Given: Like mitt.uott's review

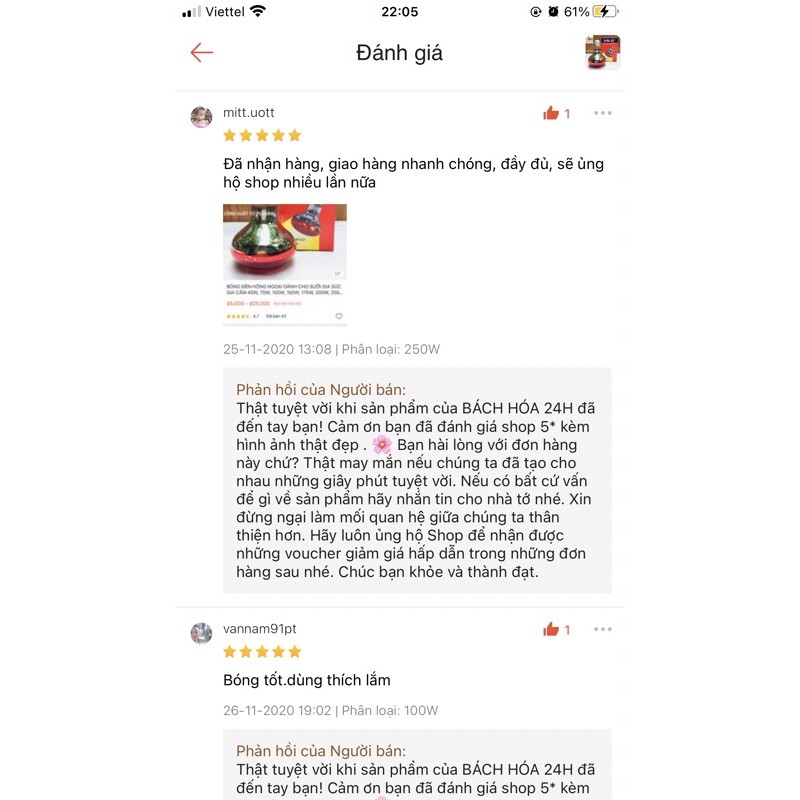Looking at the screenshot, I should [551, 113].
